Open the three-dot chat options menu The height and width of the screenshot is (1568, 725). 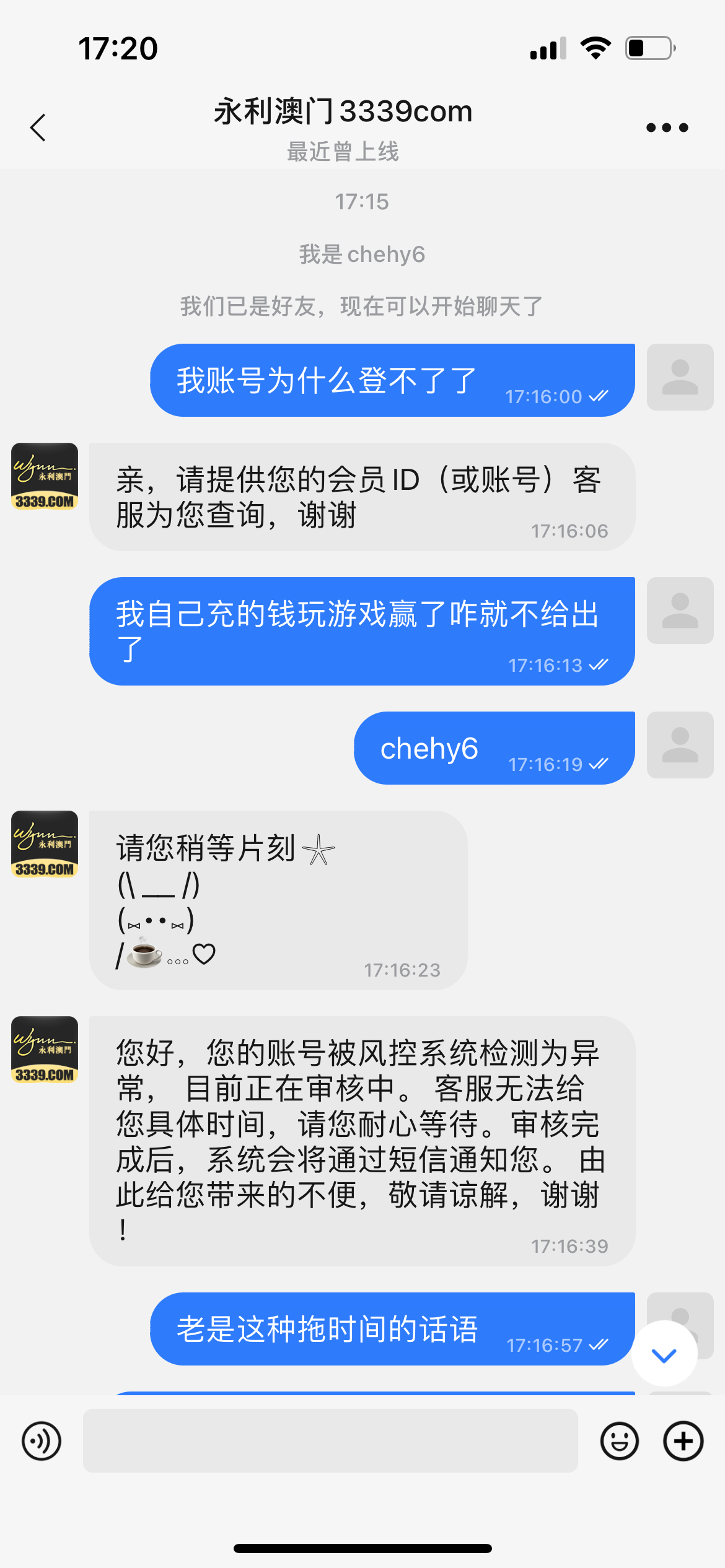pyautogui.click(x=666, y=127)
